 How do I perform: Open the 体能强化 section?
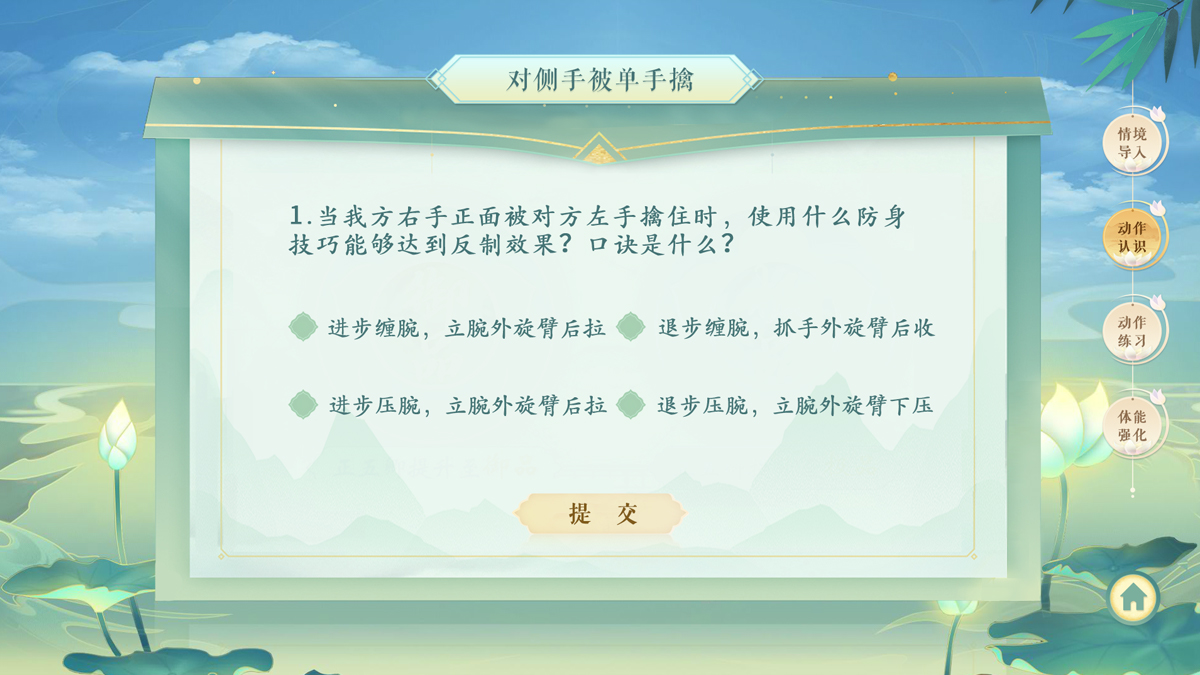[x=1131, y=426]
